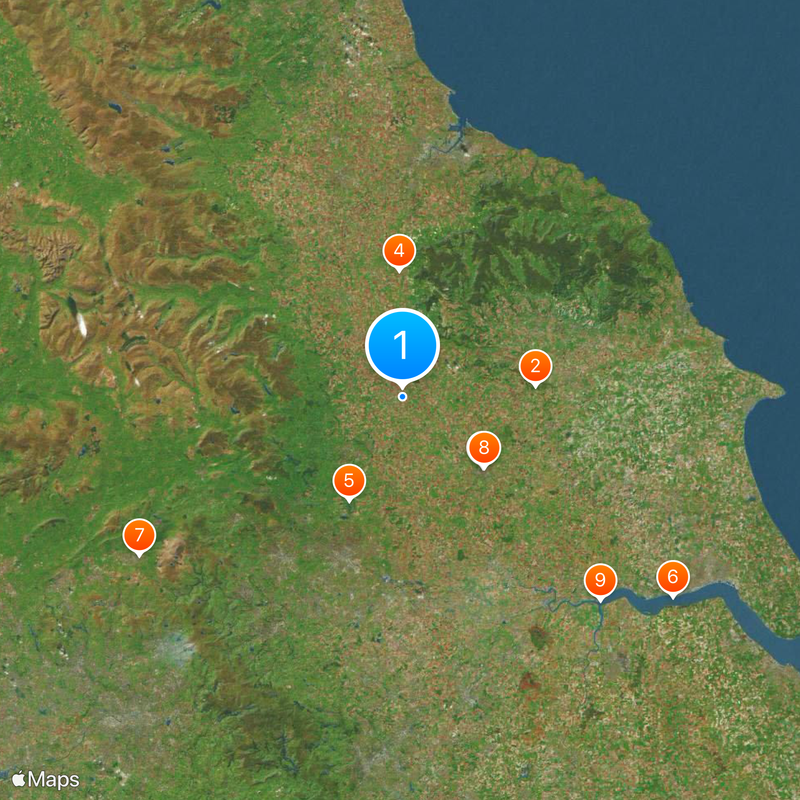The width and height of the screenshot is (800, 800).
Task: Select map pin number 5
Action: pos(348,481)
